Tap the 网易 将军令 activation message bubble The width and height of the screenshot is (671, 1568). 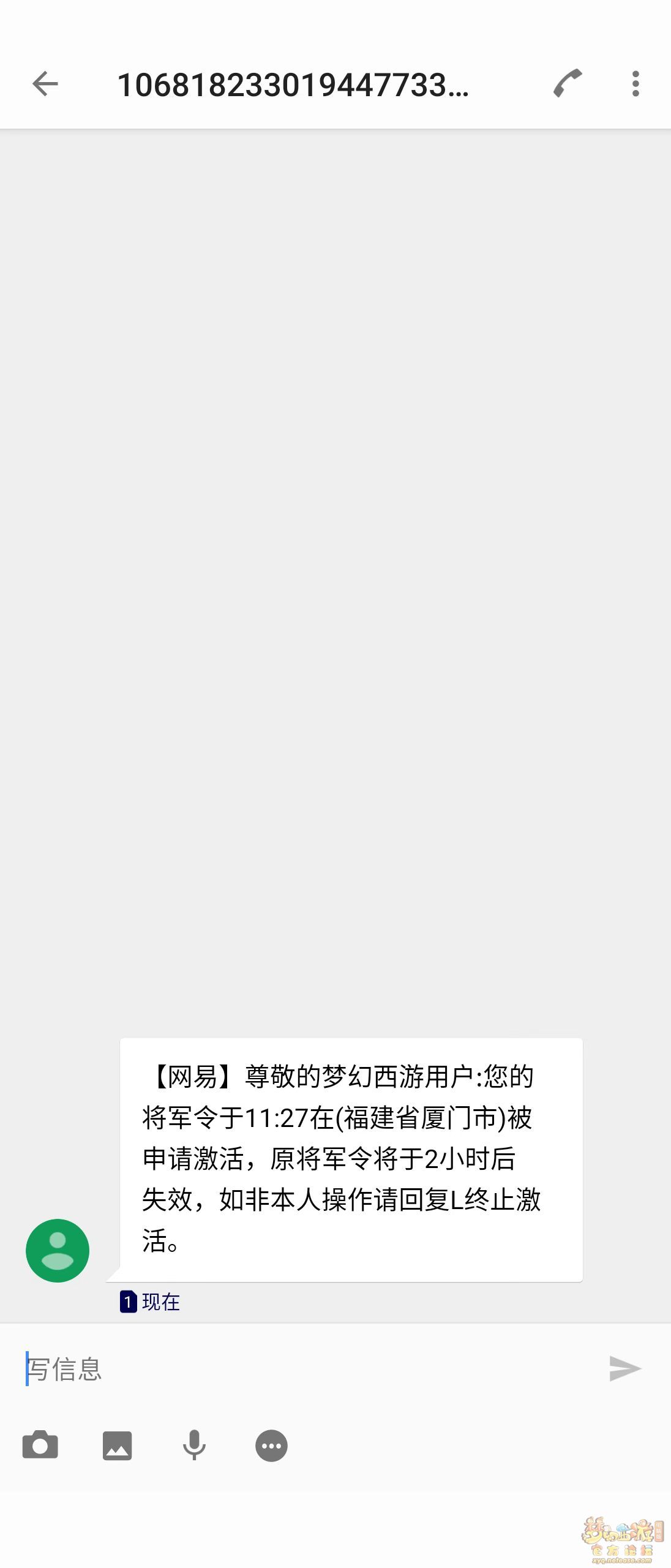point(351,1159)
